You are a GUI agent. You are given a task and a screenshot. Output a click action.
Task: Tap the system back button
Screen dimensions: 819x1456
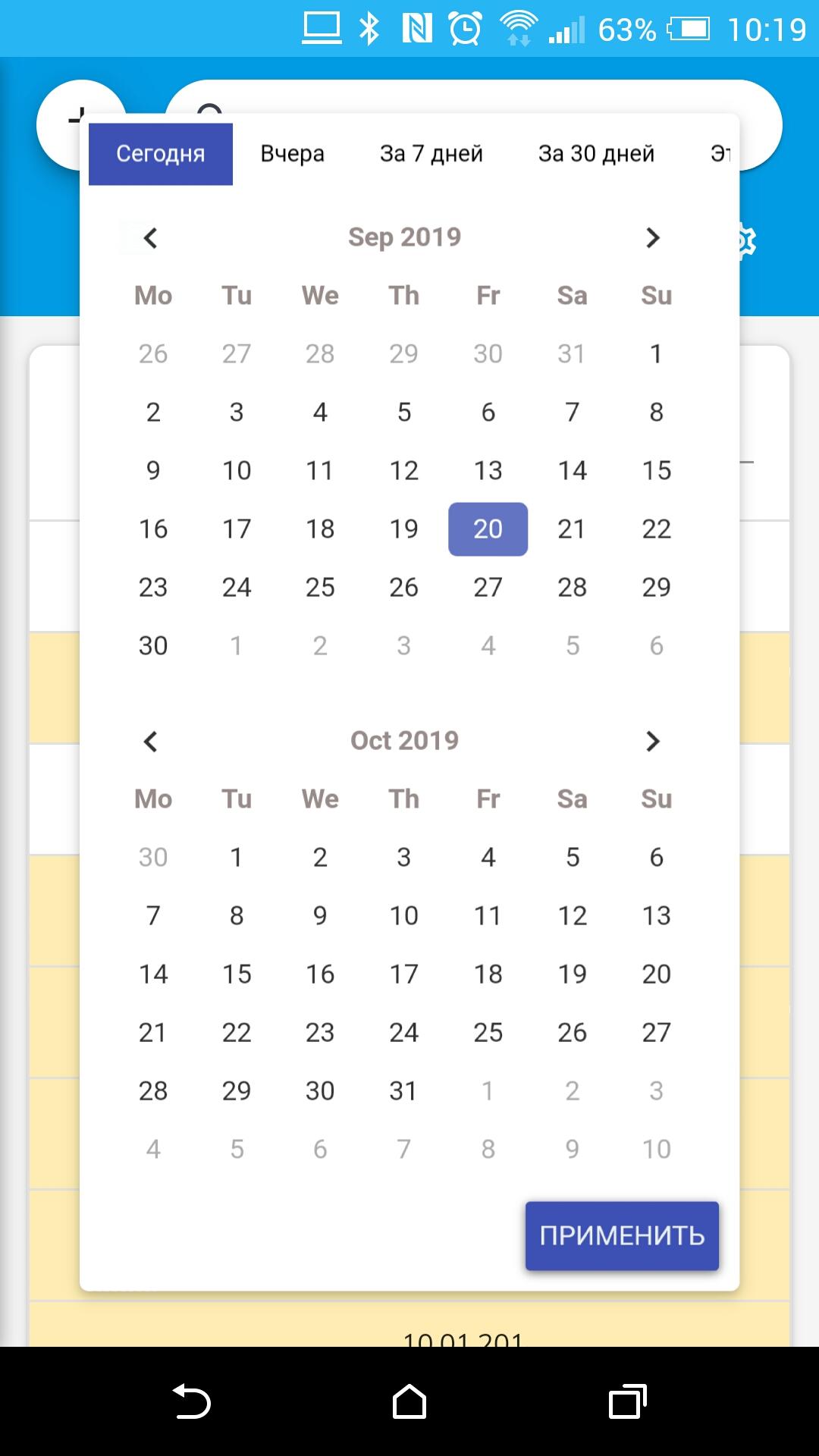point(191,1401)
